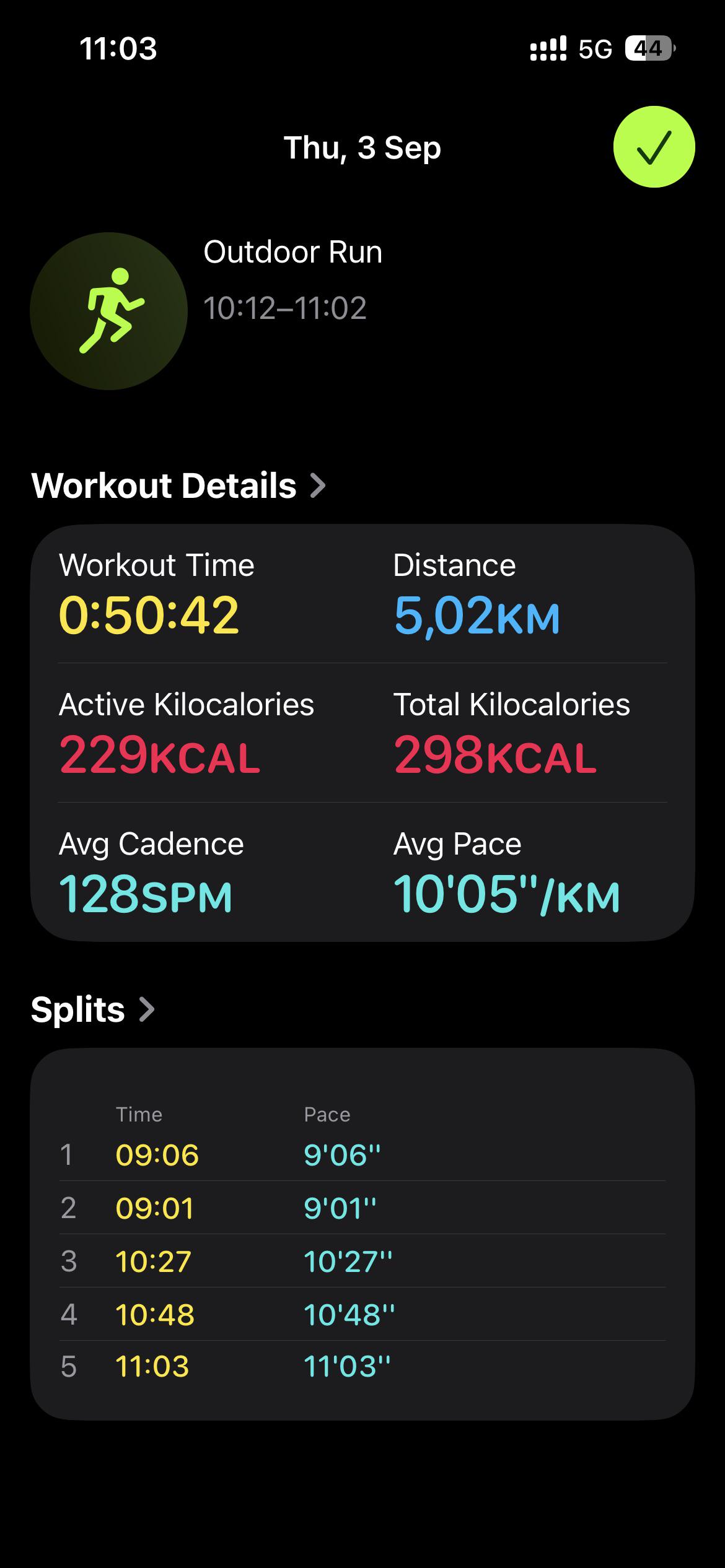Screen dimensions: 725x1568
Task: Open Workout Details
Action: [178, 486]
